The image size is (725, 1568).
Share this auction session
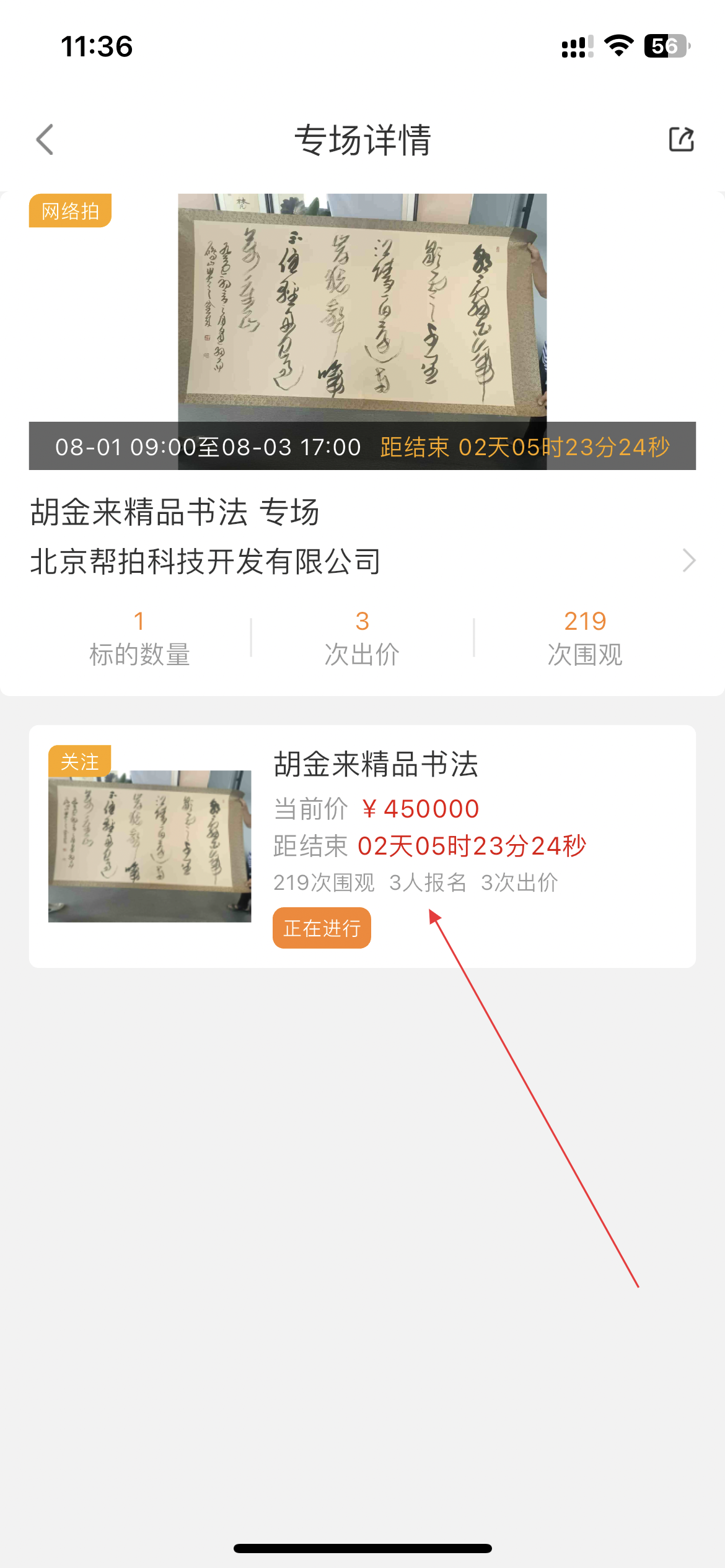coord(681,139)
